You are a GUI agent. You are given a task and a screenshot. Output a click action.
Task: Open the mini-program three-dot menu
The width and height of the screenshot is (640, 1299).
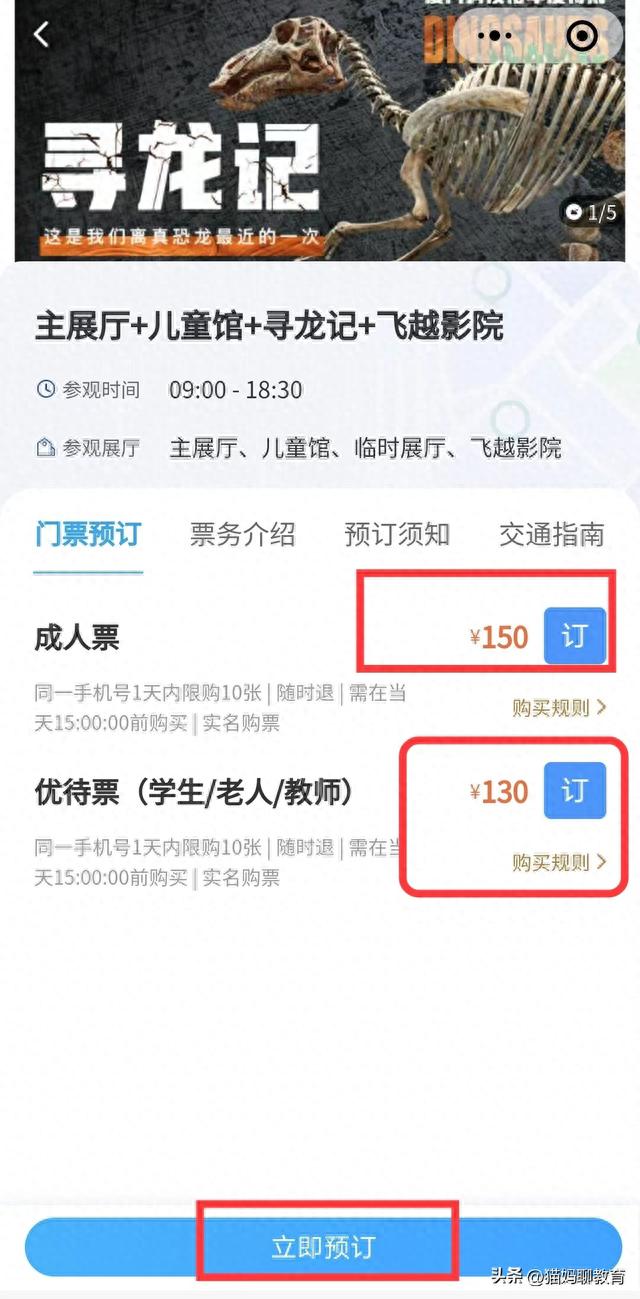[x=494, y=36]
